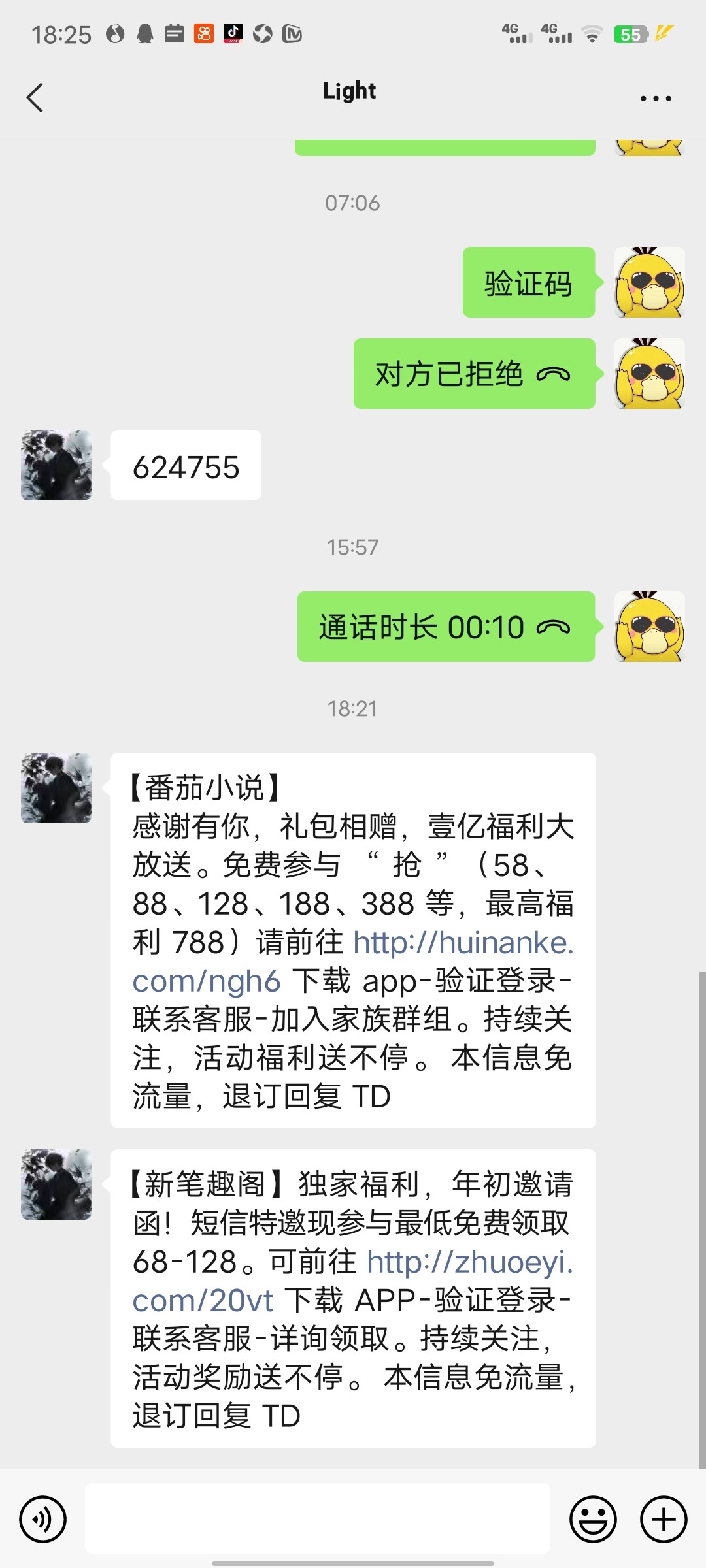Switch to voice message input
This screenshot has width=706, height=1568.
tap(43, 1519)
